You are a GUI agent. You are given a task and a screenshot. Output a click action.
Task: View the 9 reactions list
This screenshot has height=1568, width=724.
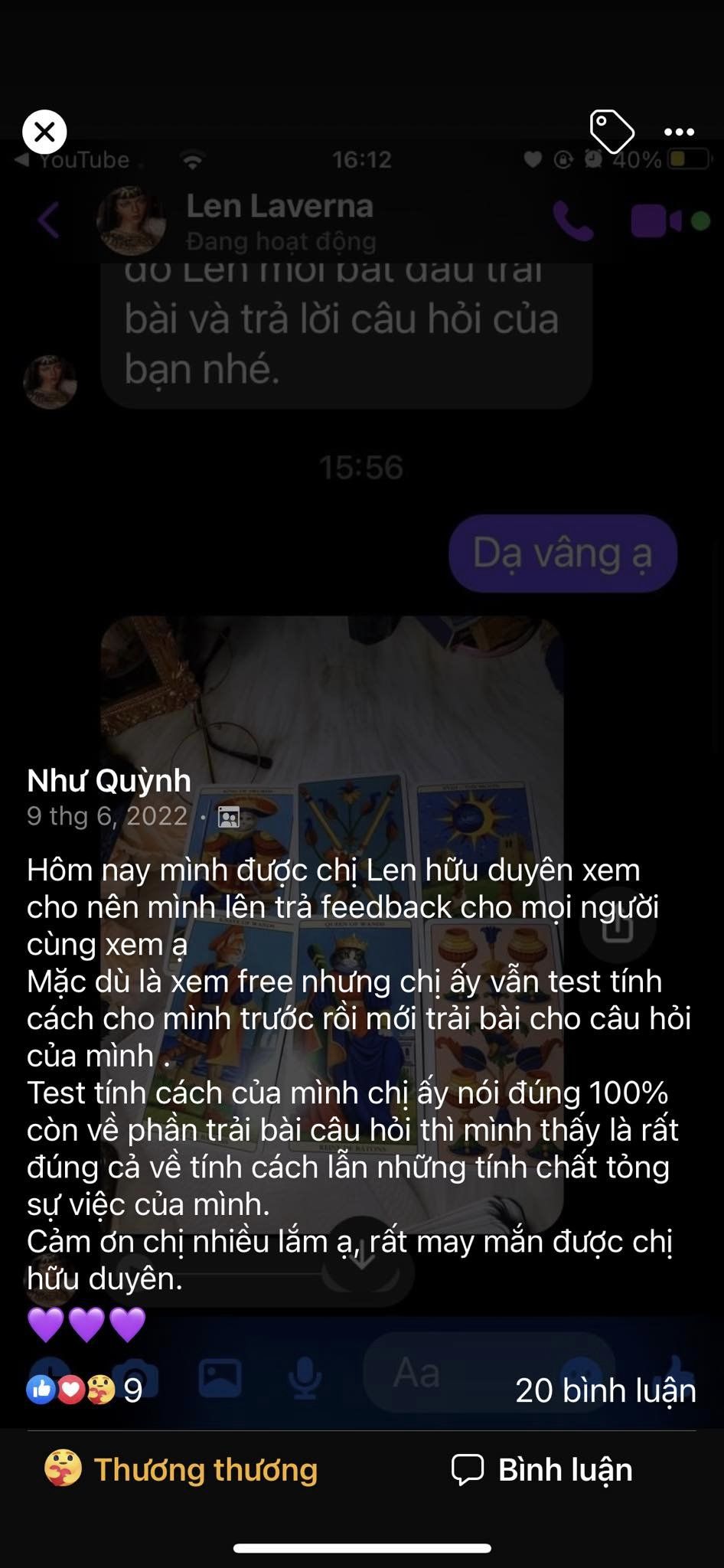(84, 1390)
